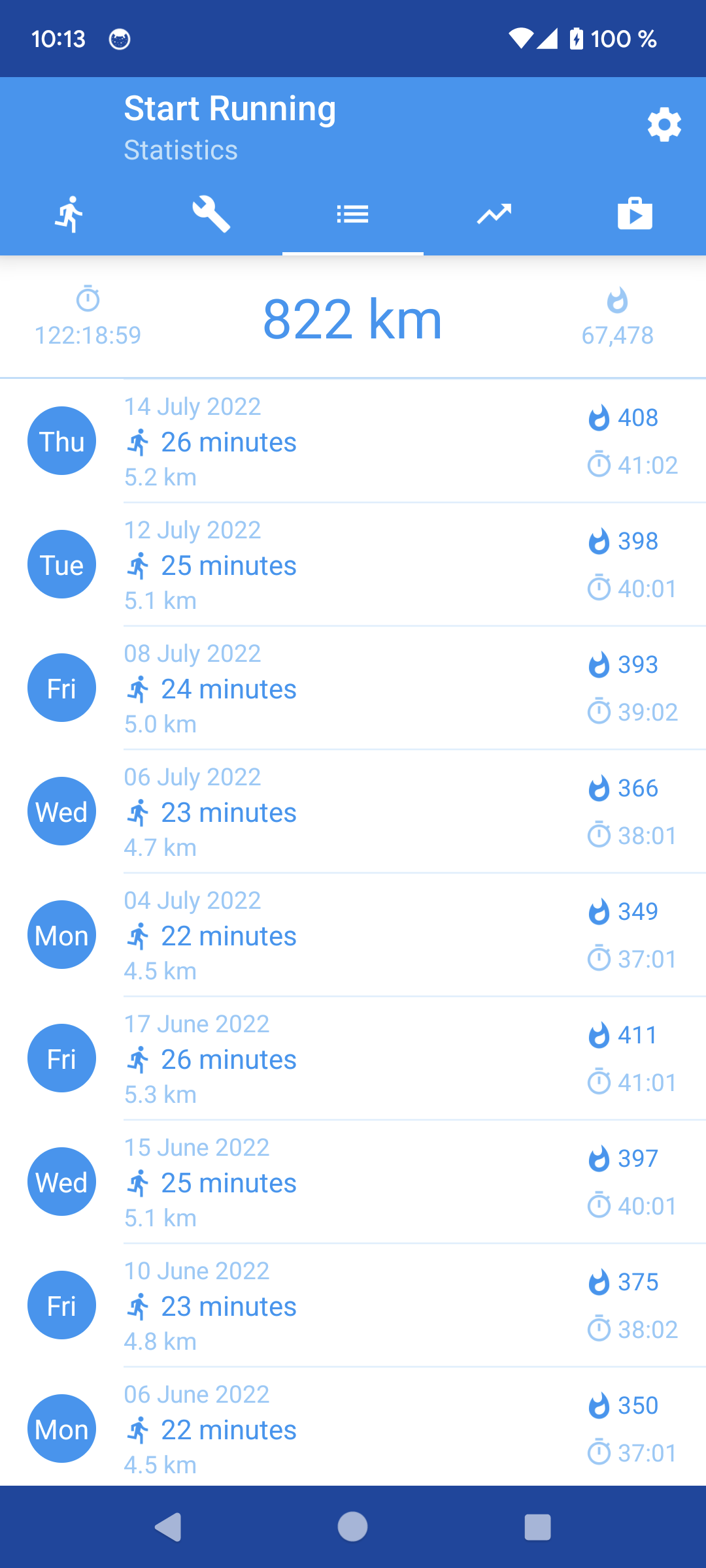The width and height of the screenshot is (706, 1568).
Task: Click the stopwatch icon showing 41:02
Action: point(599,465)
